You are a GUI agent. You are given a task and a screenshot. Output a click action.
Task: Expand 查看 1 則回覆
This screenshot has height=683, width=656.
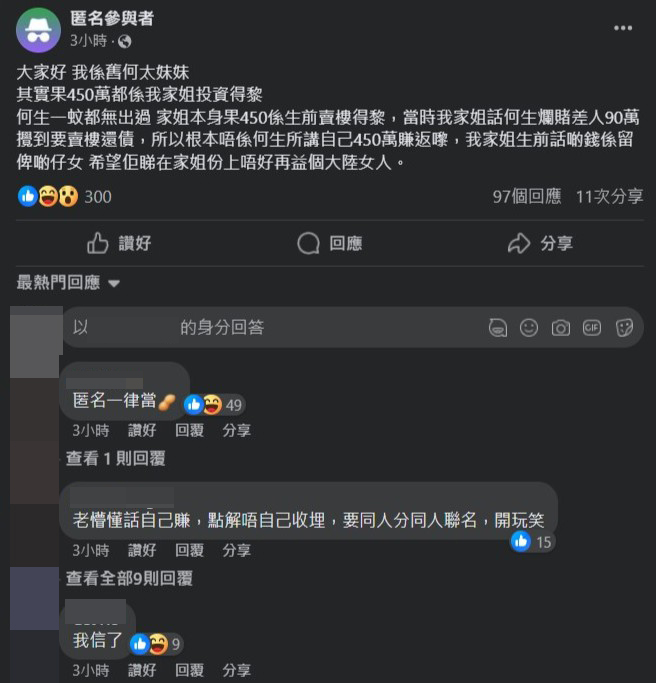(115, 458)
